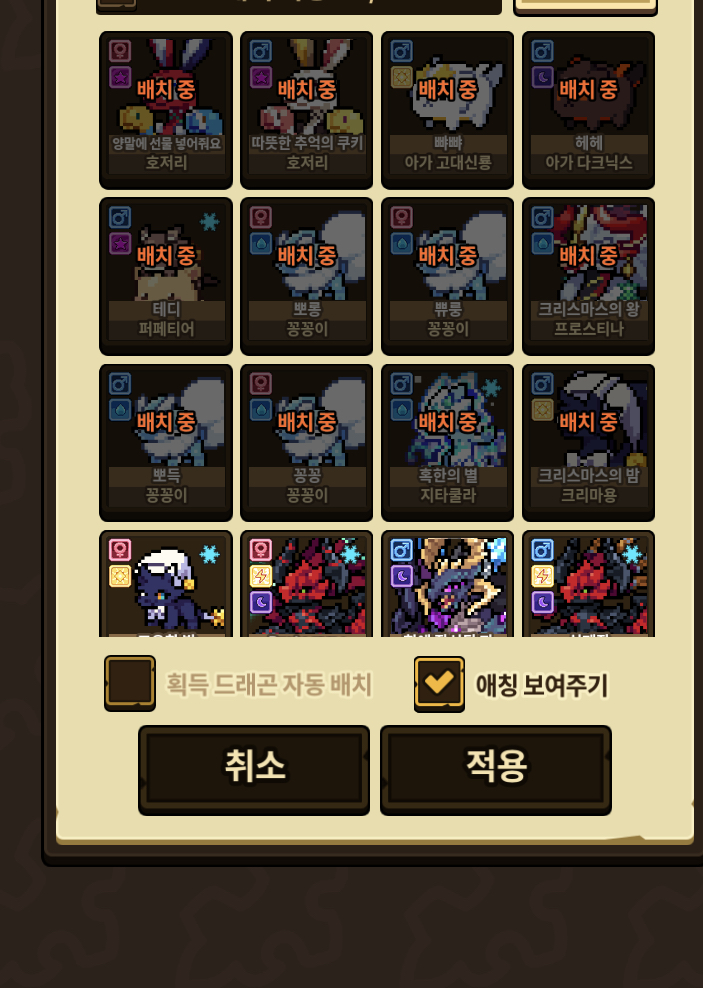This screenshot has width=703, height=988.
Task: Select the 뽀롱 꽁꽁이 dragon
Action: (307, 276)
